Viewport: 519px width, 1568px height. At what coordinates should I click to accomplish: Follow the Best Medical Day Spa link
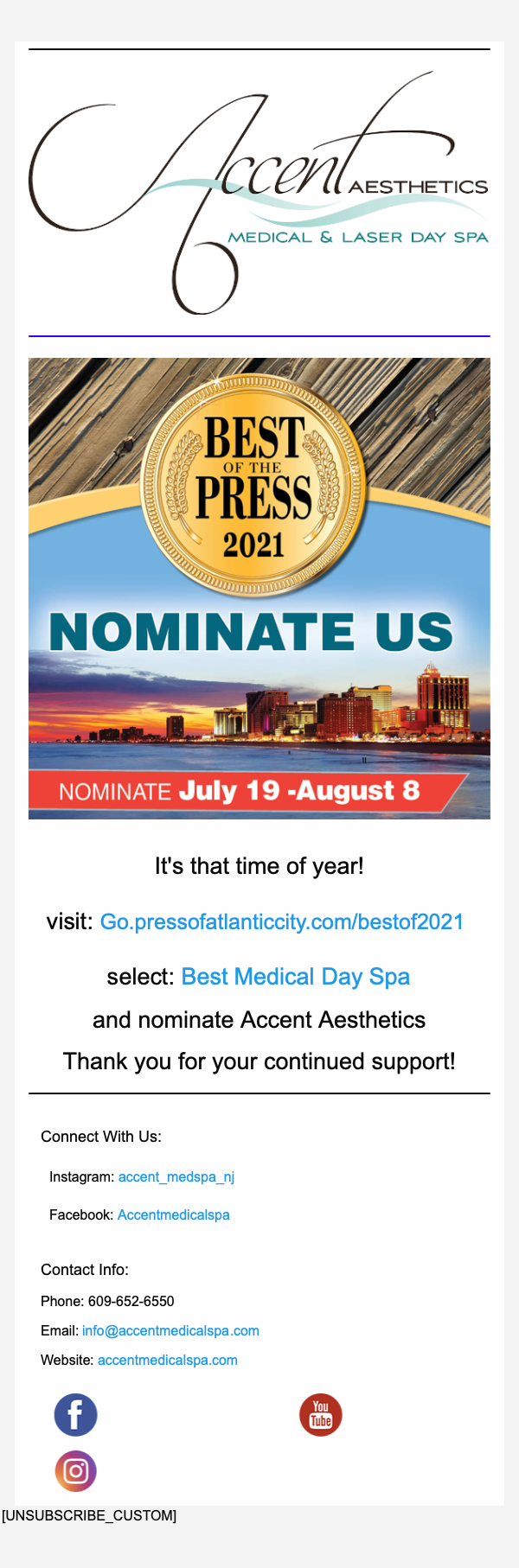pyautogui.click(x=295, y=977)
